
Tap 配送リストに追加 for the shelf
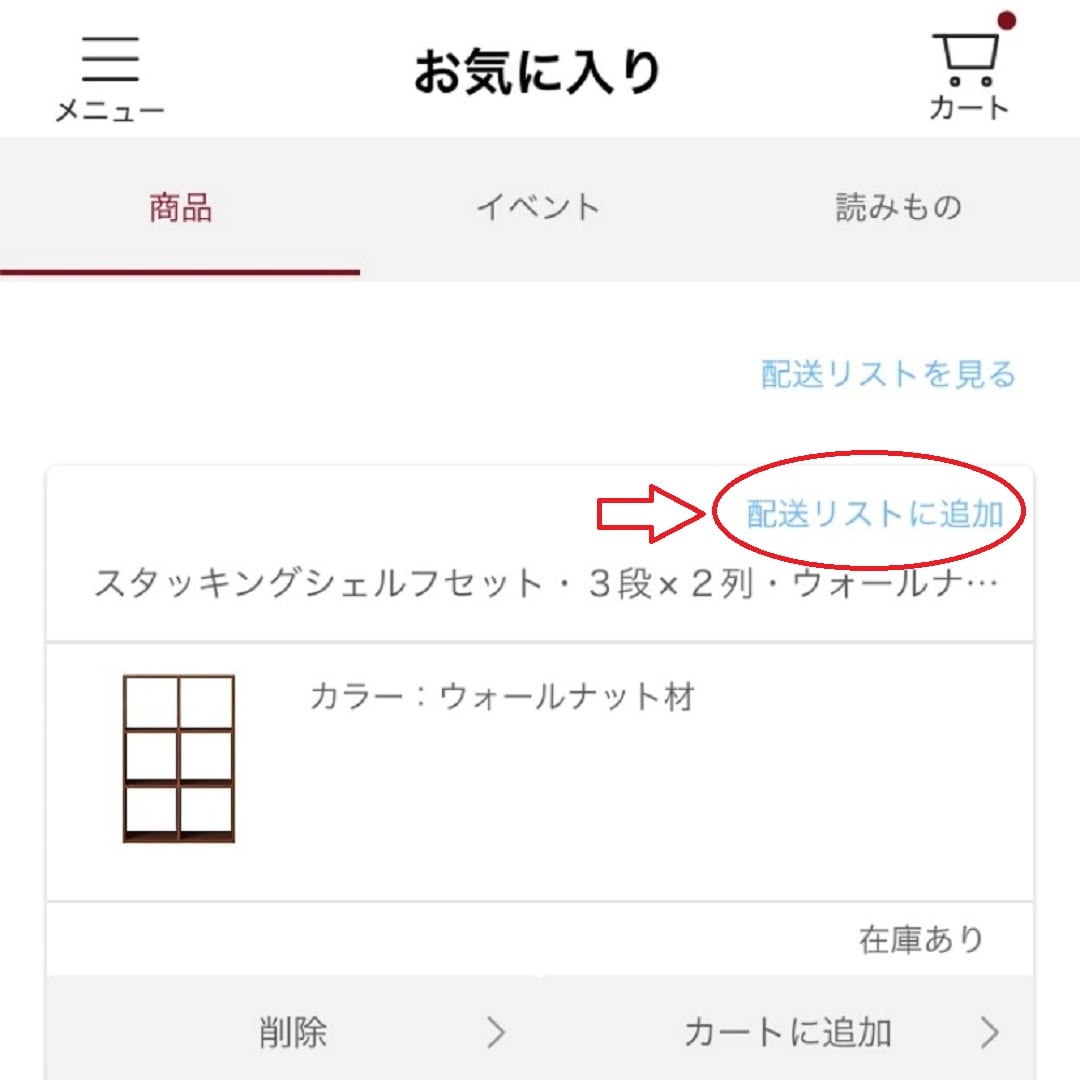[874, 514]
